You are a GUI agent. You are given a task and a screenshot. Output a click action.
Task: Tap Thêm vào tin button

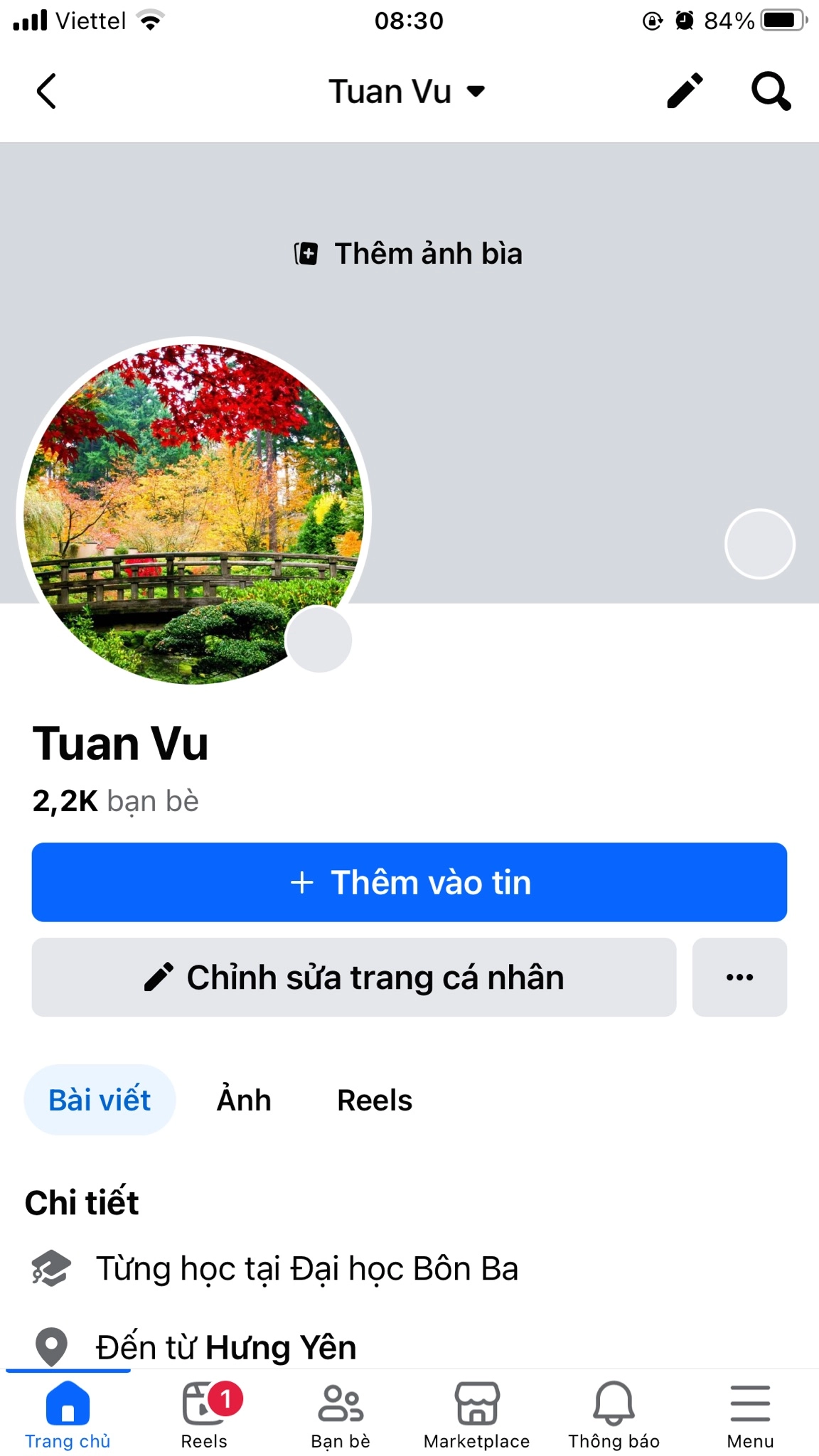click(x=409, y=882)
